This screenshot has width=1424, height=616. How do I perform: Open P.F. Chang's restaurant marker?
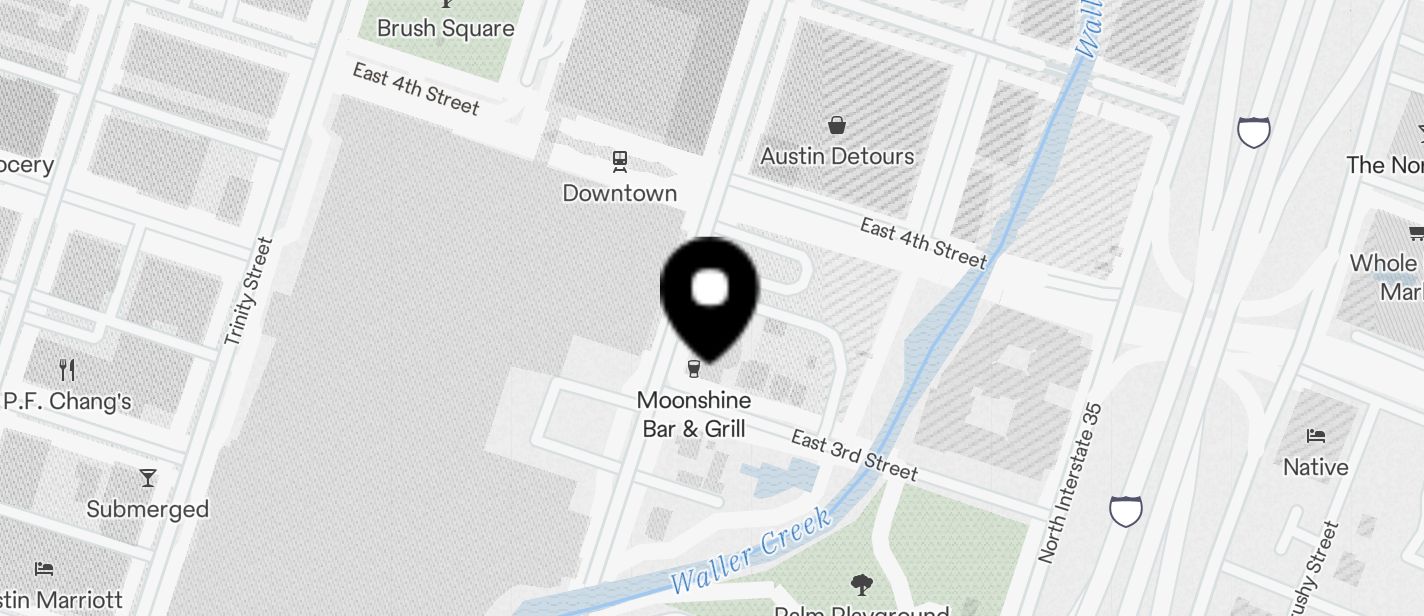click(67, 370)
